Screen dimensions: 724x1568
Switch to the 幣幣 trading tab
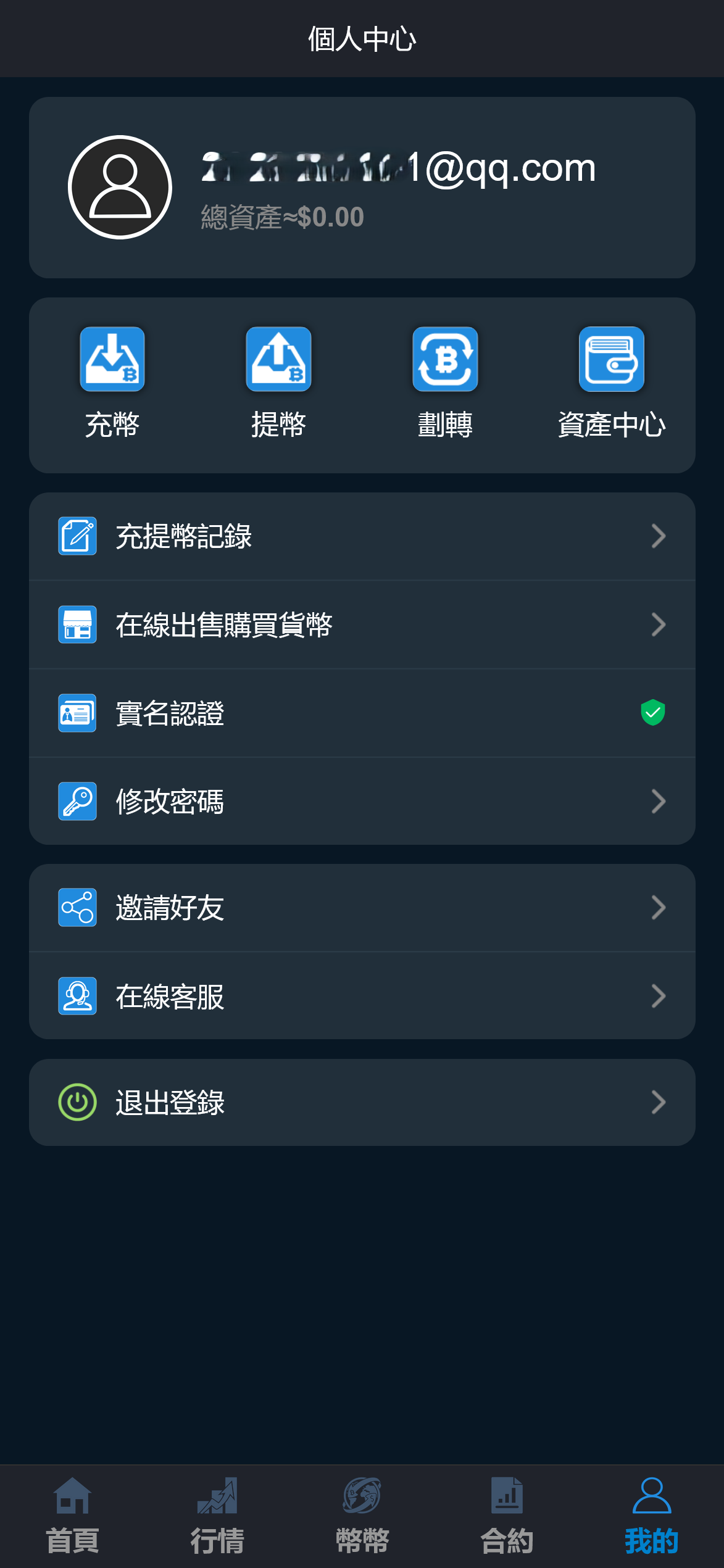(x=362, y=1515)
